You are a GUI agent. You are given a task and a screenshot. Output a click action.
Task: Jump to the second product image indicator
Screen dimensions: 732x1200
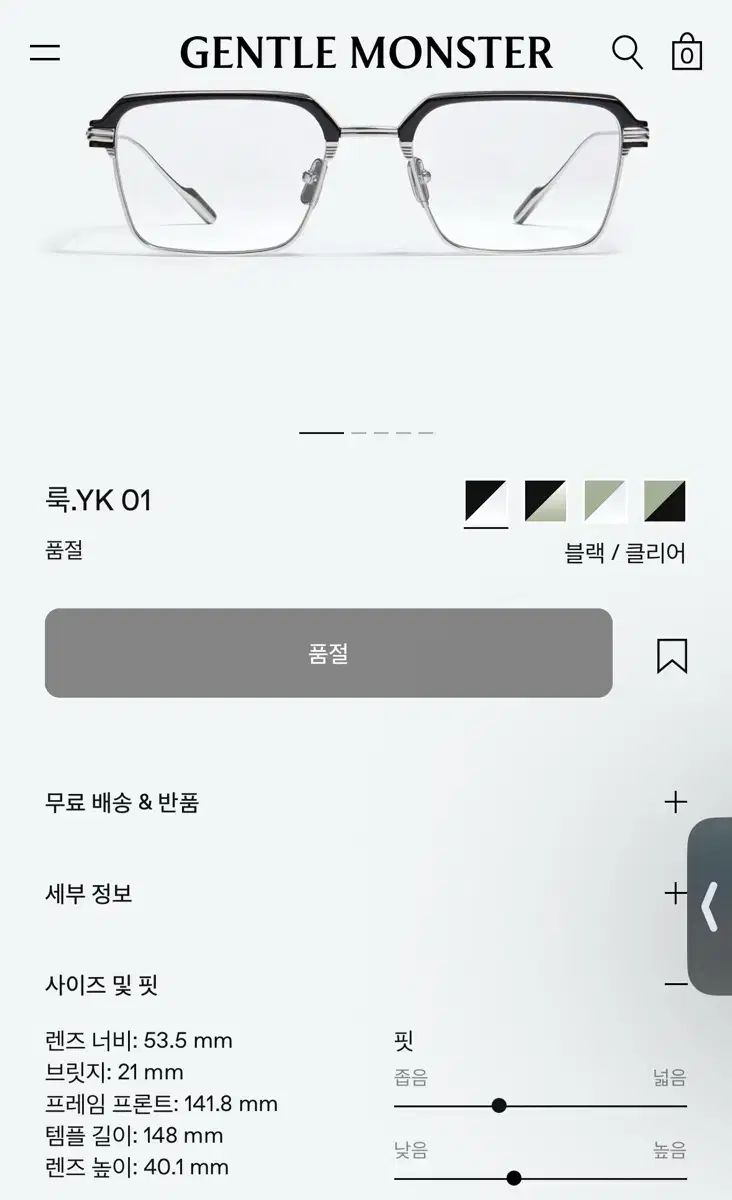(x=358, y=433)
